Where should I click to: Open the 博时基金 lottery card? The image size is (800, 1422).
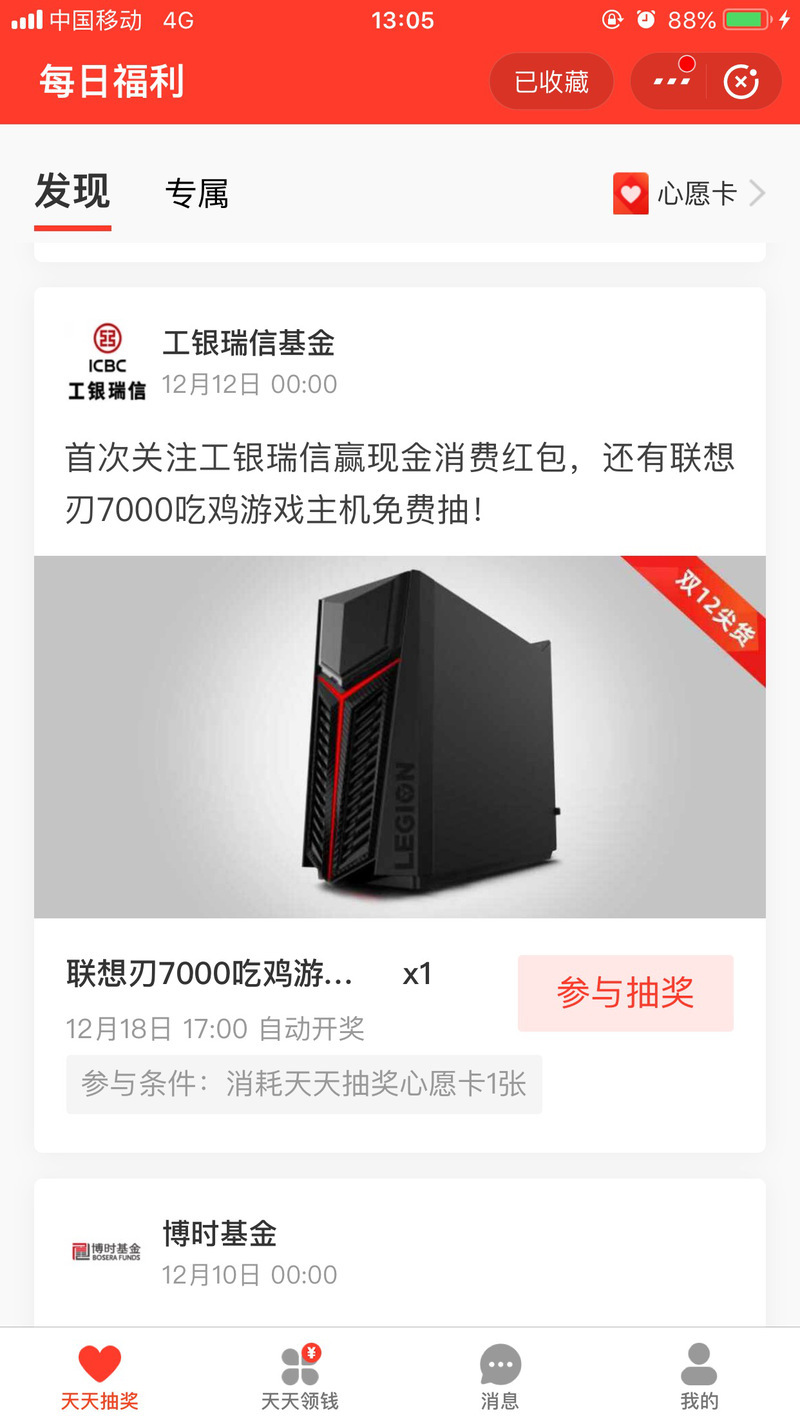click(400, 1252)
